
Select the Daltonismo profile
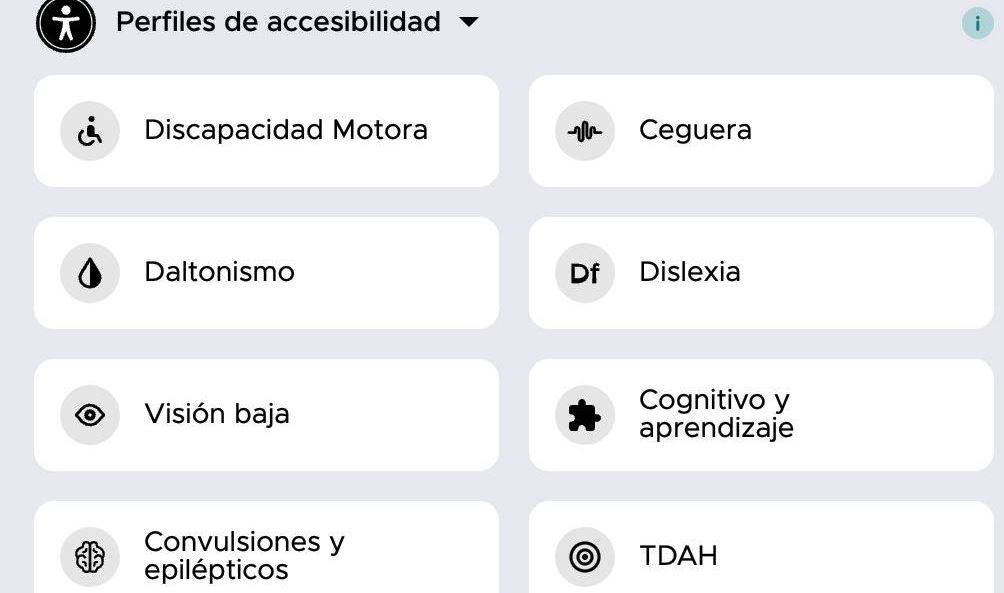266,273
